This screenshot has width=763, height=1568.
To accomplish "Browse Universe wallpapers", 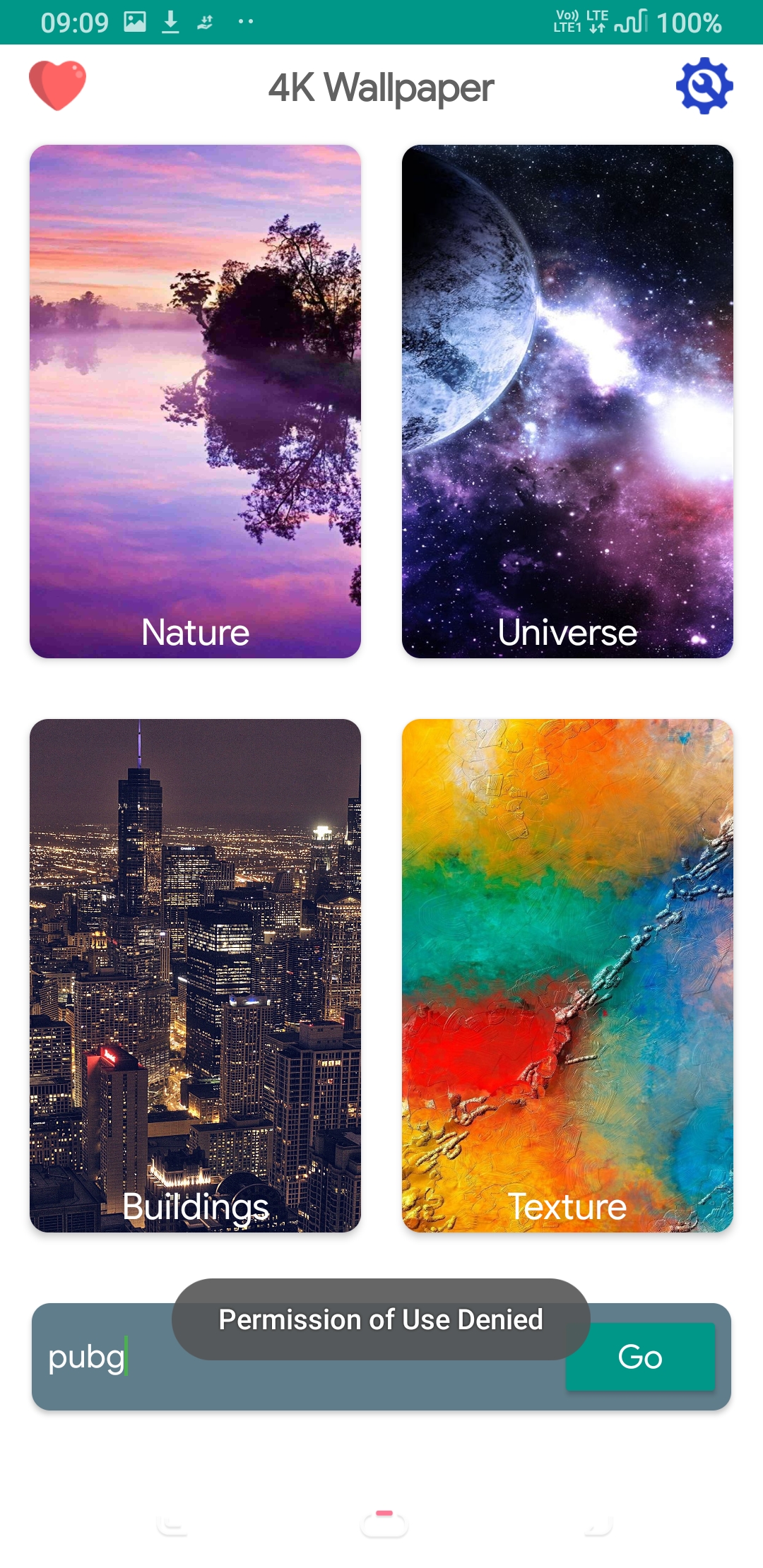I will [x=567, y=401].
